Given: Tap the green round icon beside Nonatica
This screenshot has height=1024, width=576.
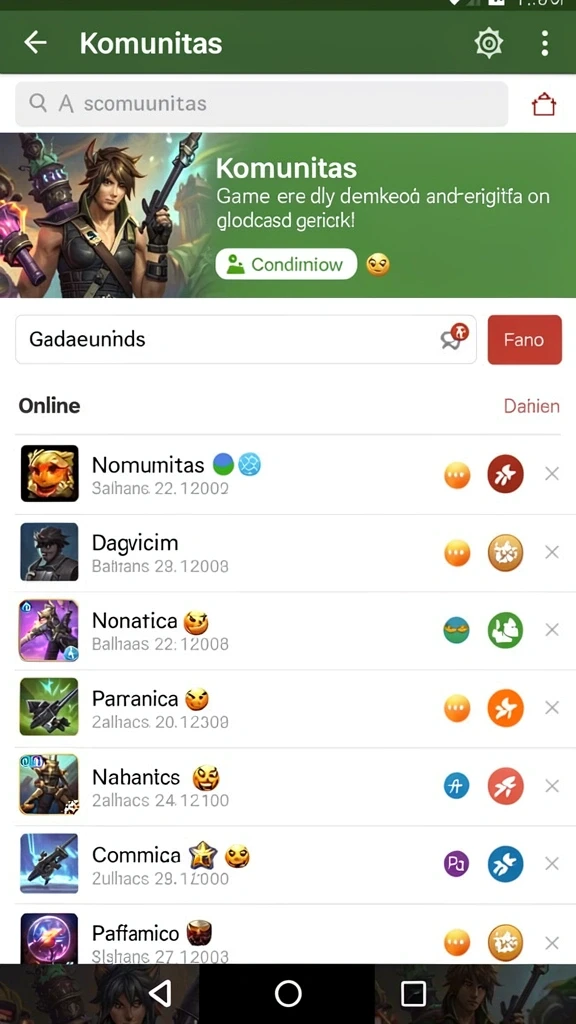Looking at the screenshot, I should (x=505, y=630).
